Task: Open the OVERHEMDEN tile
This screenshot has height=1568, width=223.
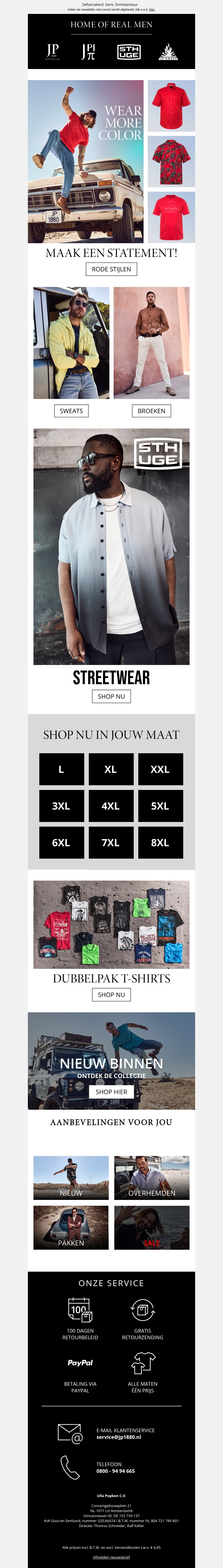Action: (x=152, y=1178)
